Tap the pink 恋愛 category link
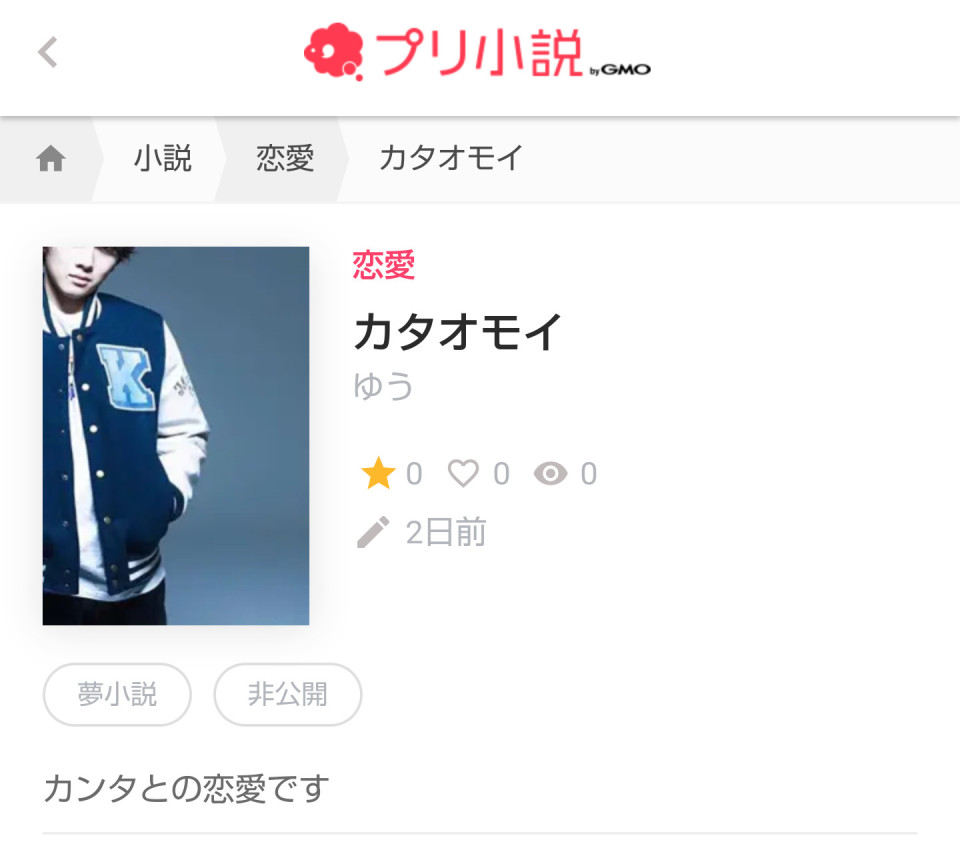Image resolution: width=960 pixels, height=850 pixels. click(x=383, y=265)
